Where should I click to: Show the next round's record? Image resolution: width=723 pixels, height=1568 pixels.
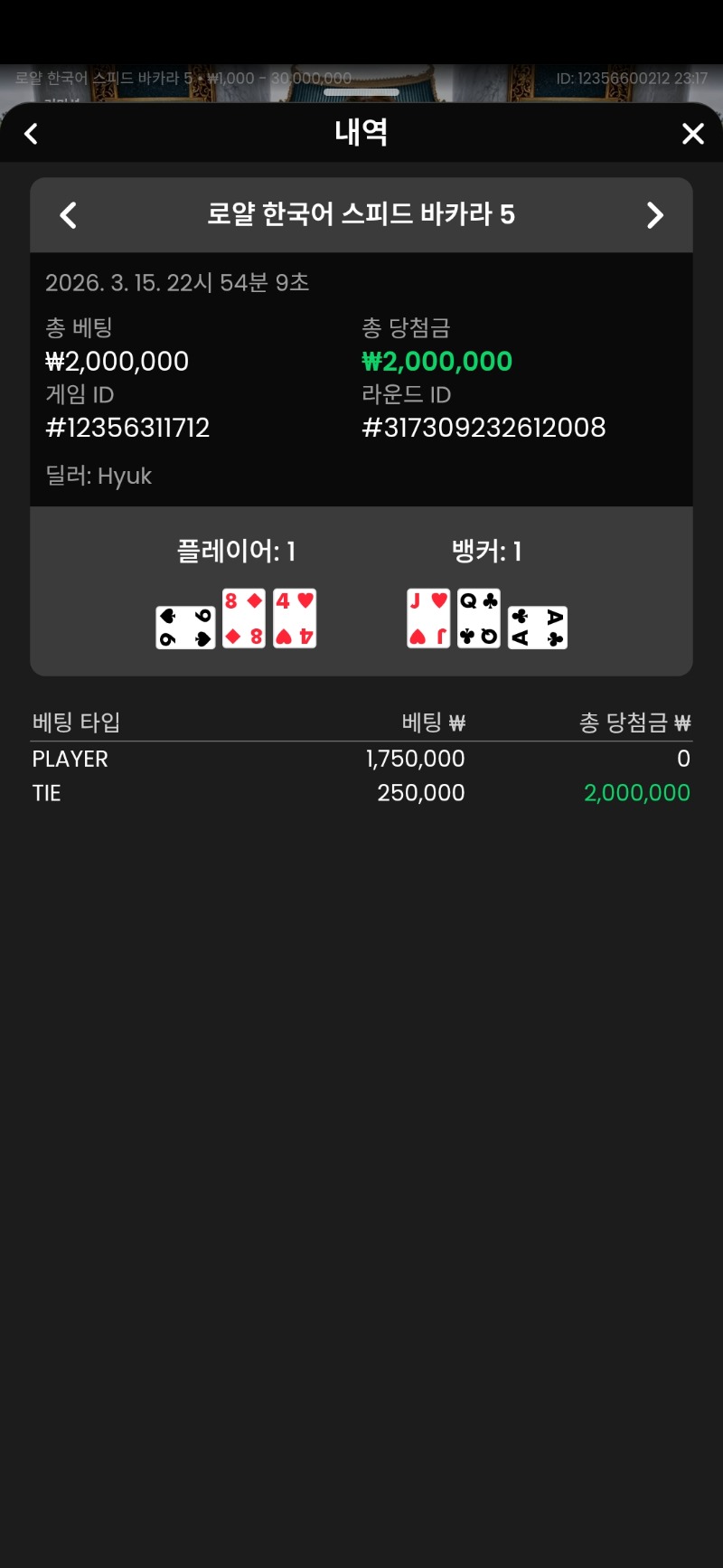(x=655, y=215)
